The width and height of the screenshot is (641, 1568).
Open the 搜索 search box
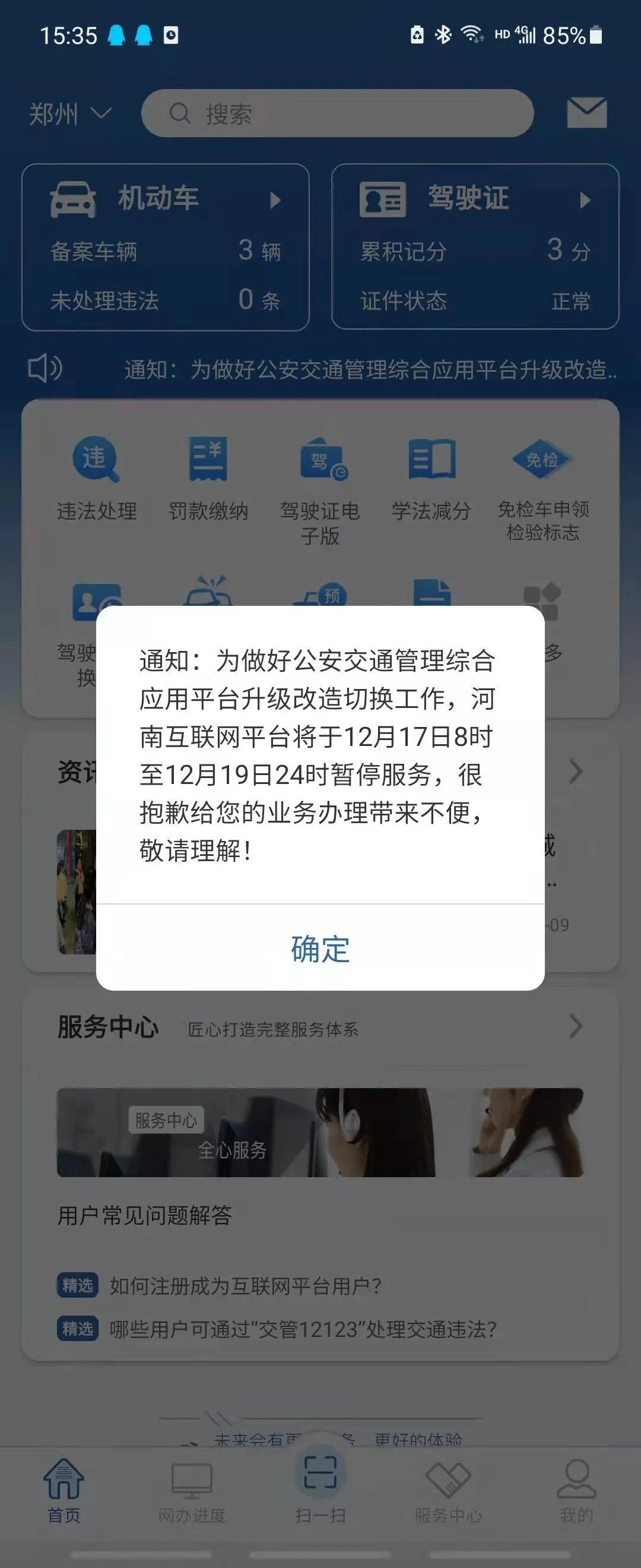338,113
